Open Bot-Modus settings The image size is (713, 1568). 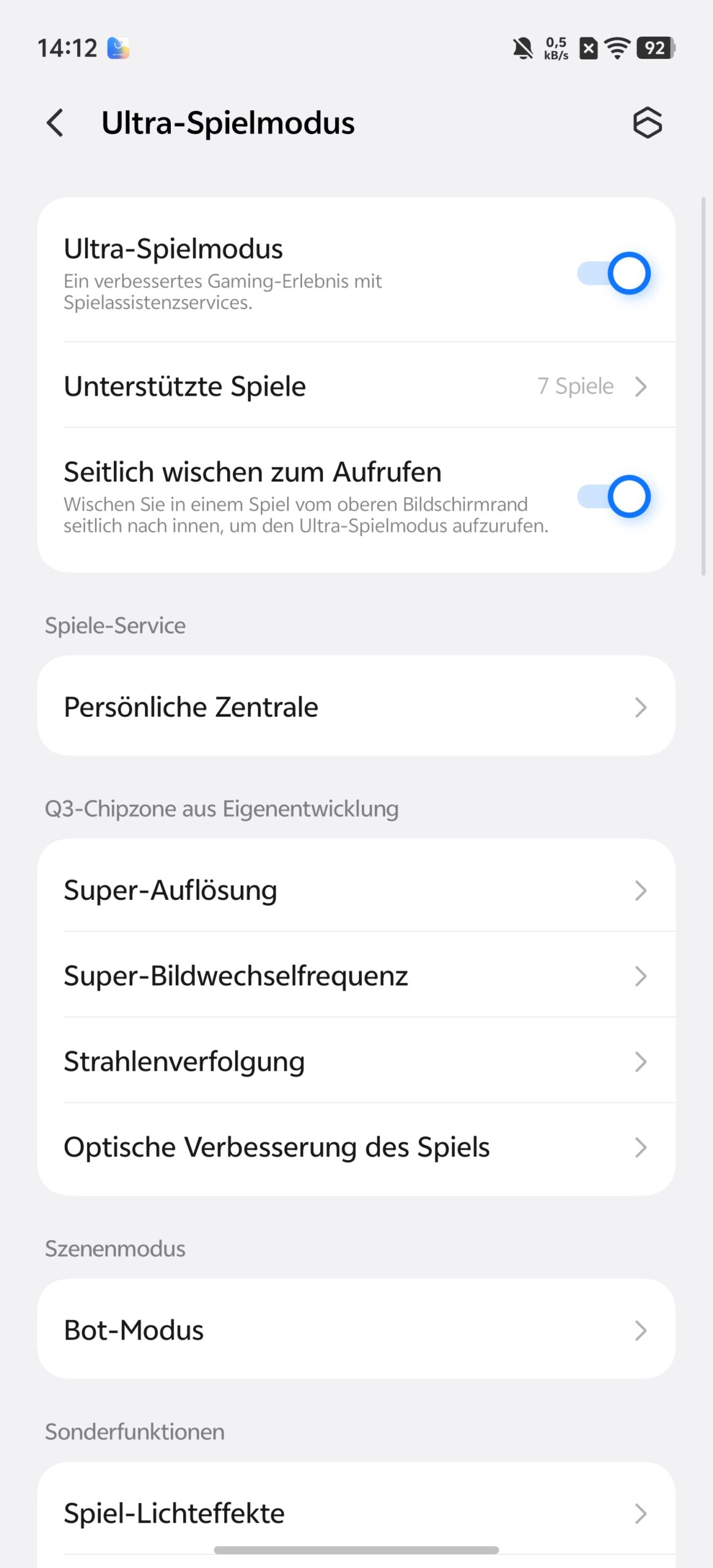(356, 1330)
